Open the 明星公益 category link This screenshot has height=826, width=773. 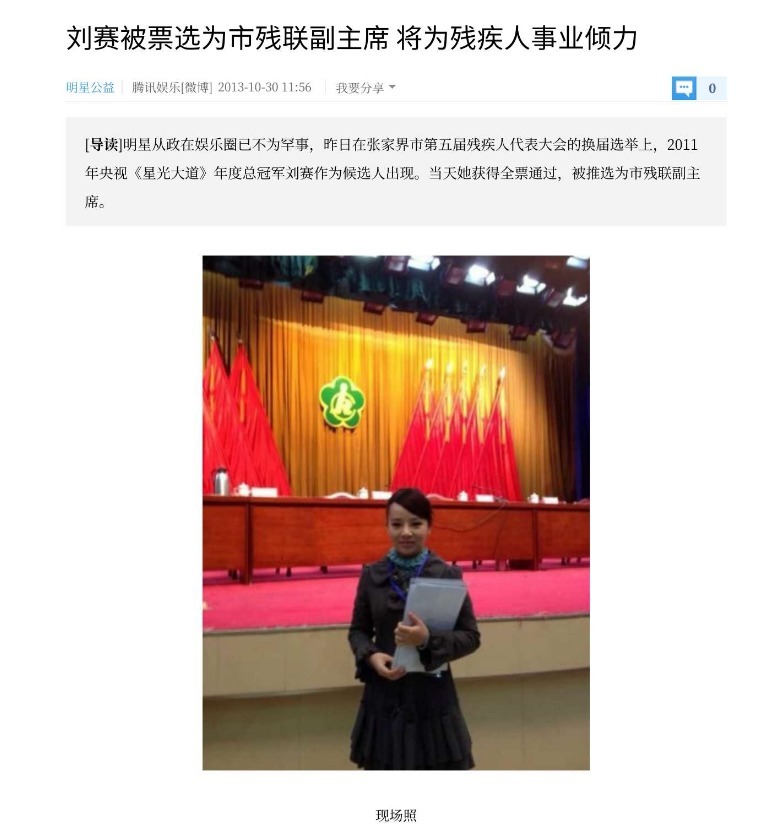click(90, 88)
